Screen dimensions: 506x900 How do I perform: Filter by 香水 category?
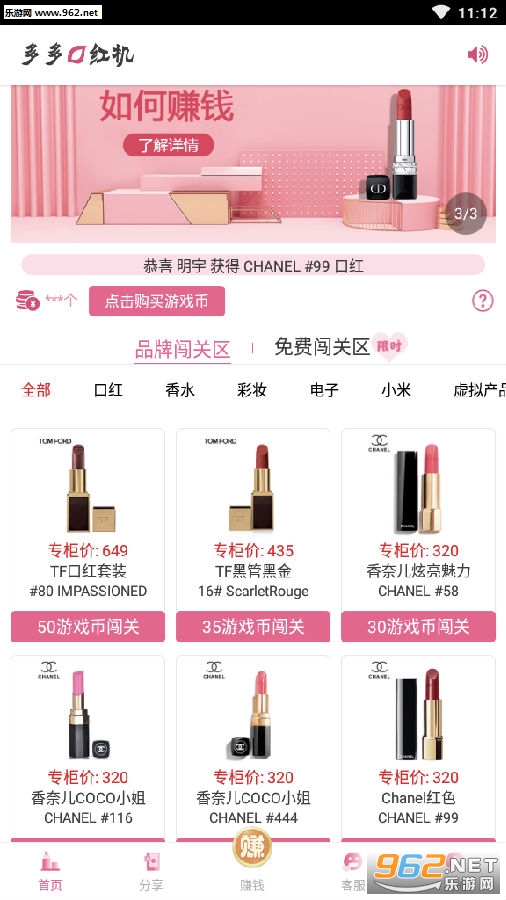[180, 390]
